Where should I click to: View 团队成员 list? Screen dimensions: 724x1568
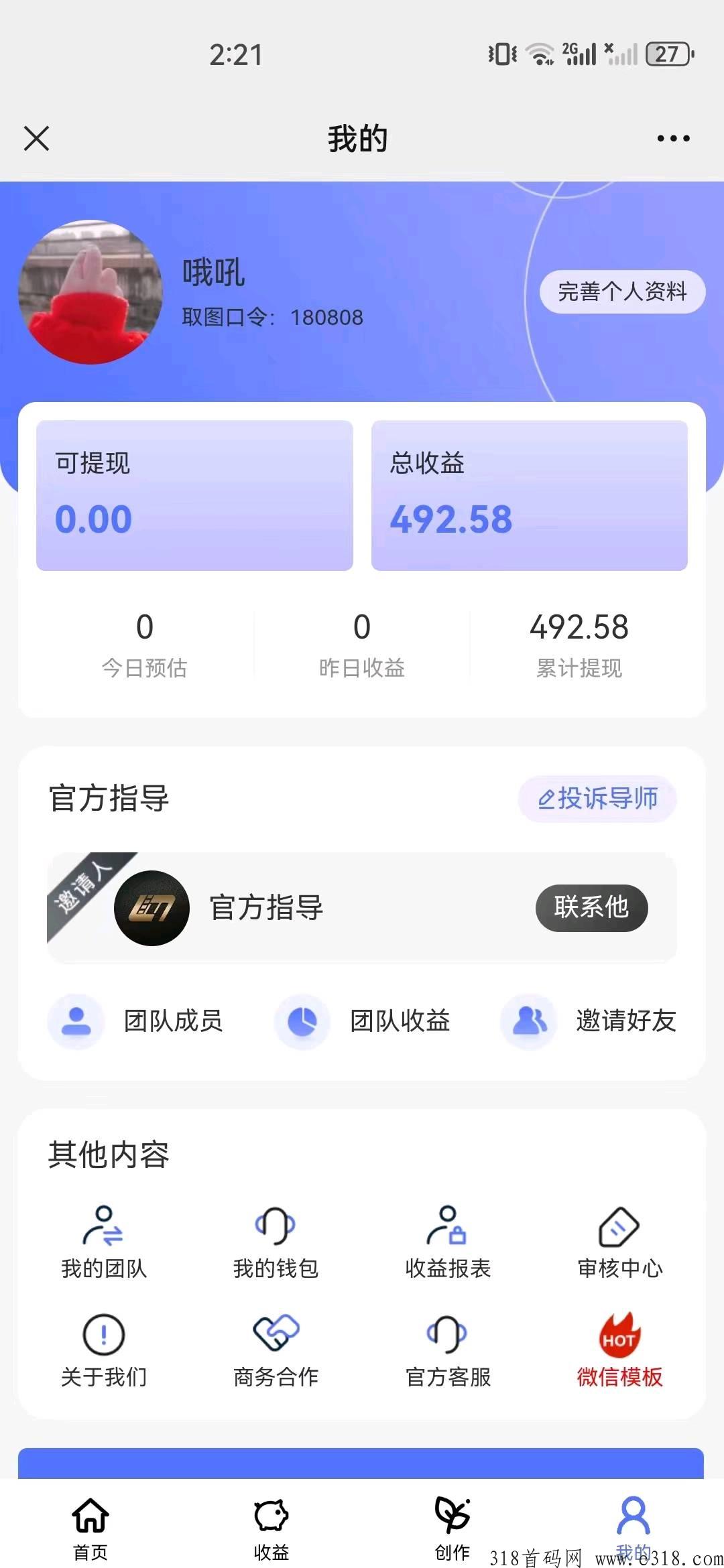point(136,1021)
